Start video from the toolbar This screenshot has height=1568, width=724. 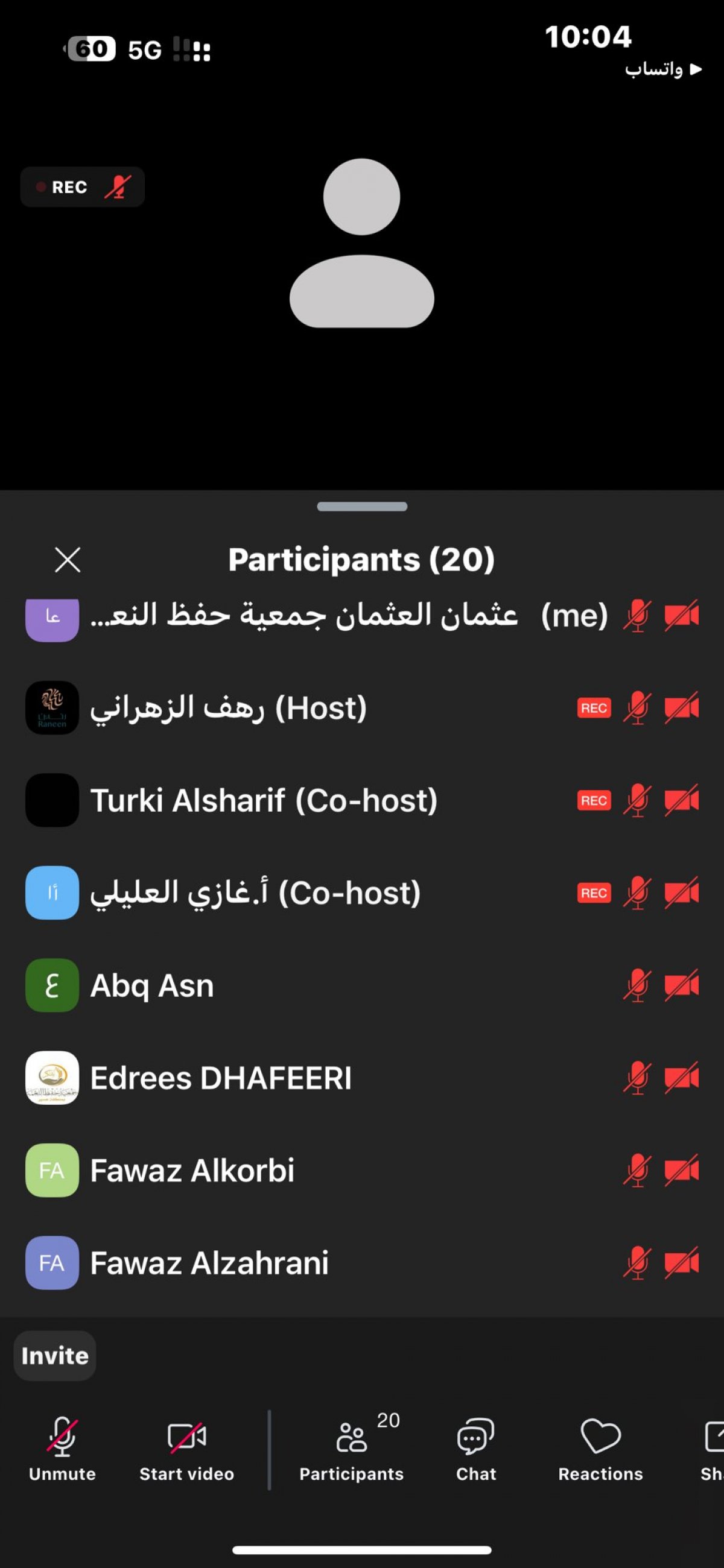pyautogui.click(x=187, y=1450)
